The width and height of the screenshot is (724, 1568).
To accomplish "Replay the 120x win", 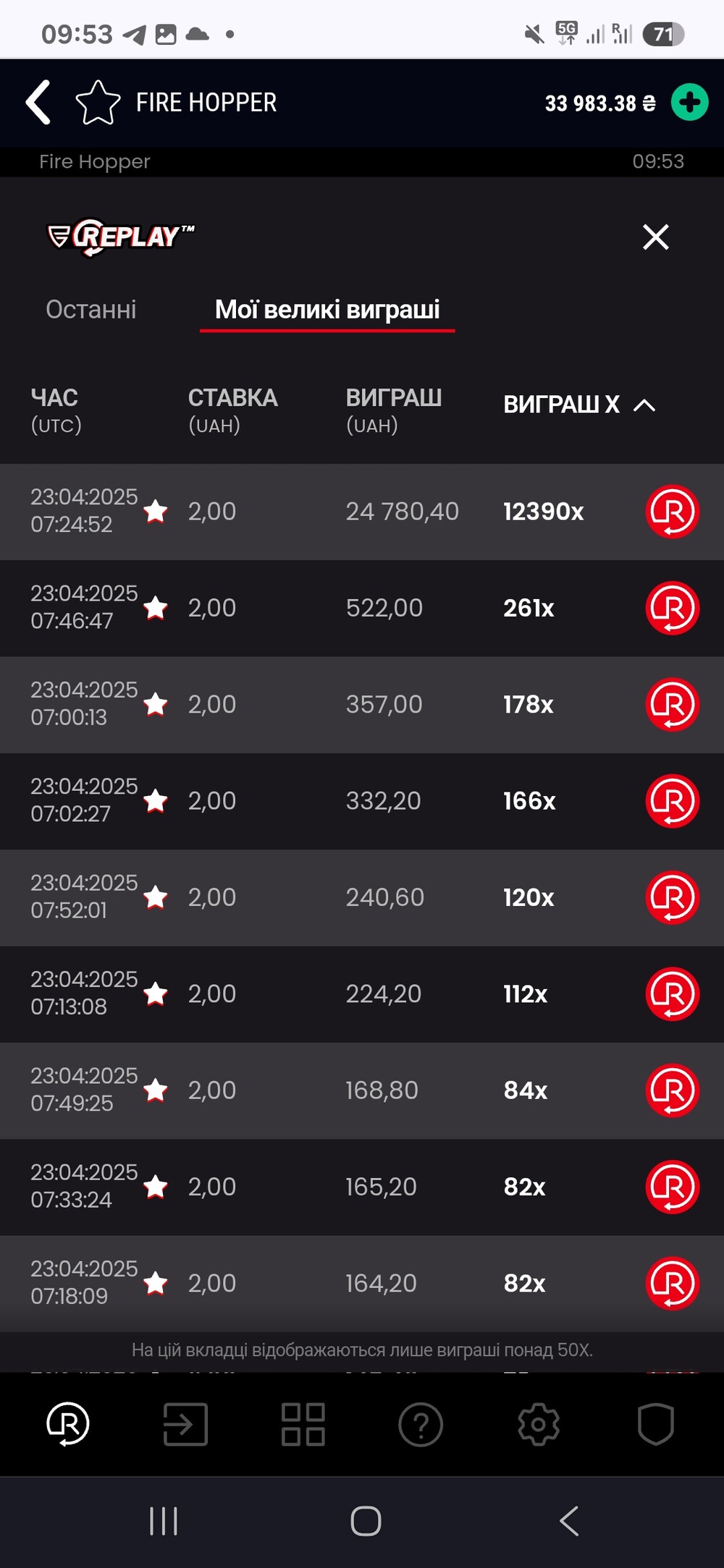I will pos(672,897).
